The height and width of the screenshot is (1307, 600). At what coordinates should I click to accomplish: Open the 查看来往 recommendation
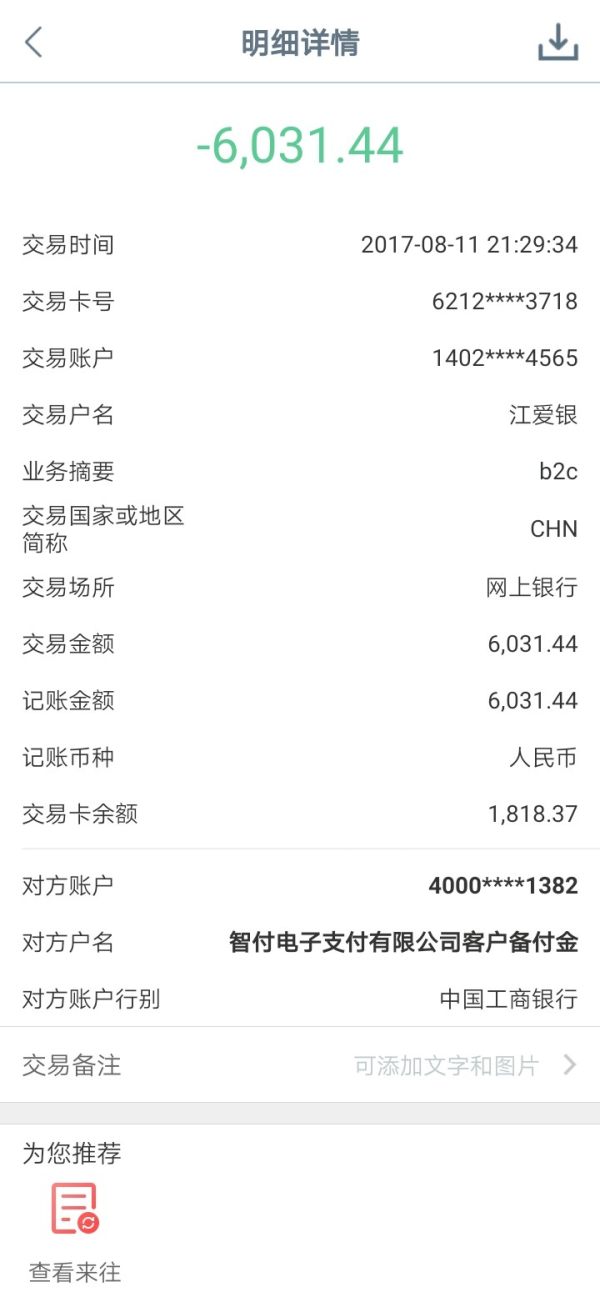75,1233
